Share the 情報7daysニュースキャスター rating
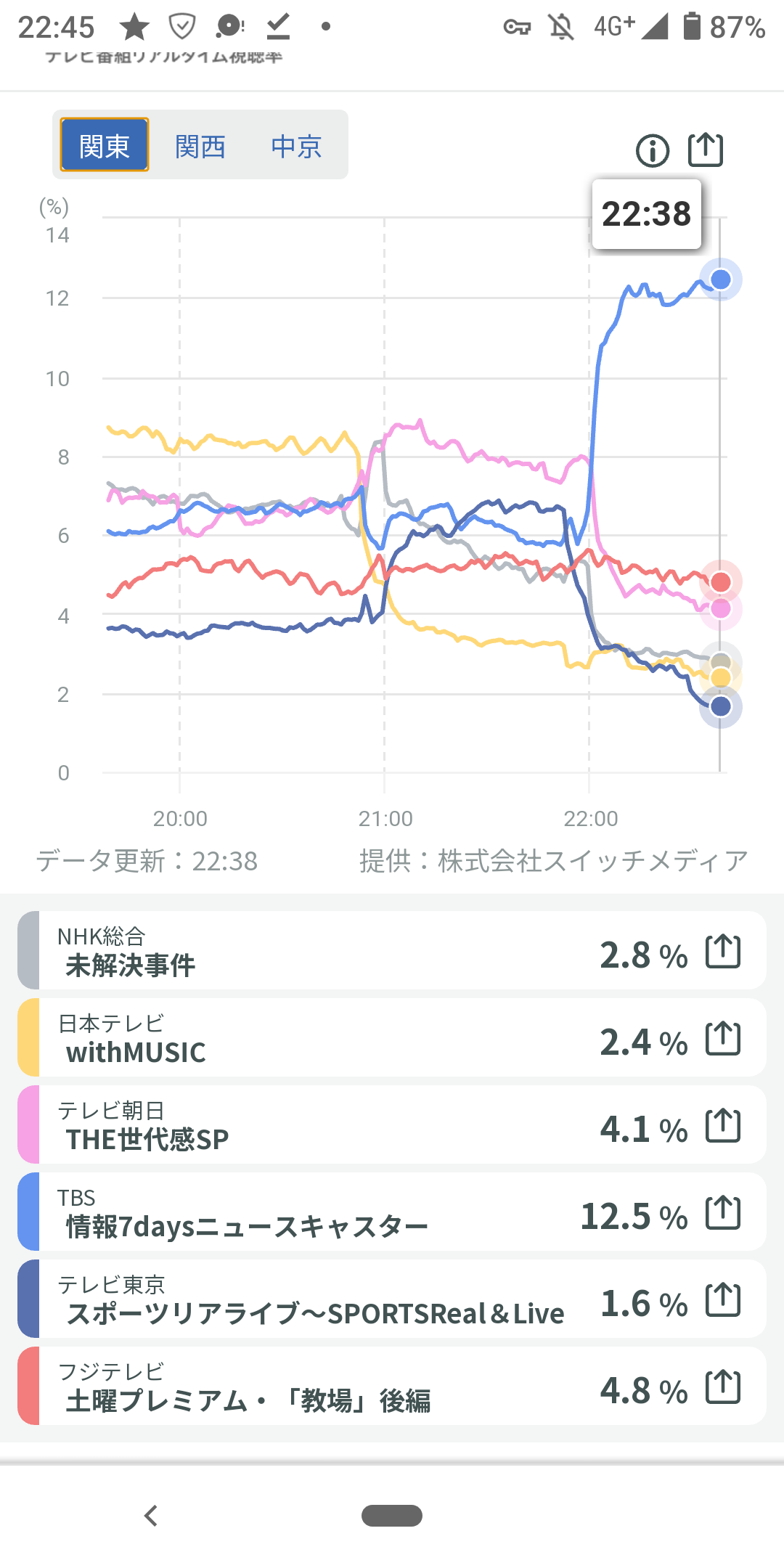The width and height of the screenshot is (784, 1568). pyautogui.click(x=723, y=1213)
